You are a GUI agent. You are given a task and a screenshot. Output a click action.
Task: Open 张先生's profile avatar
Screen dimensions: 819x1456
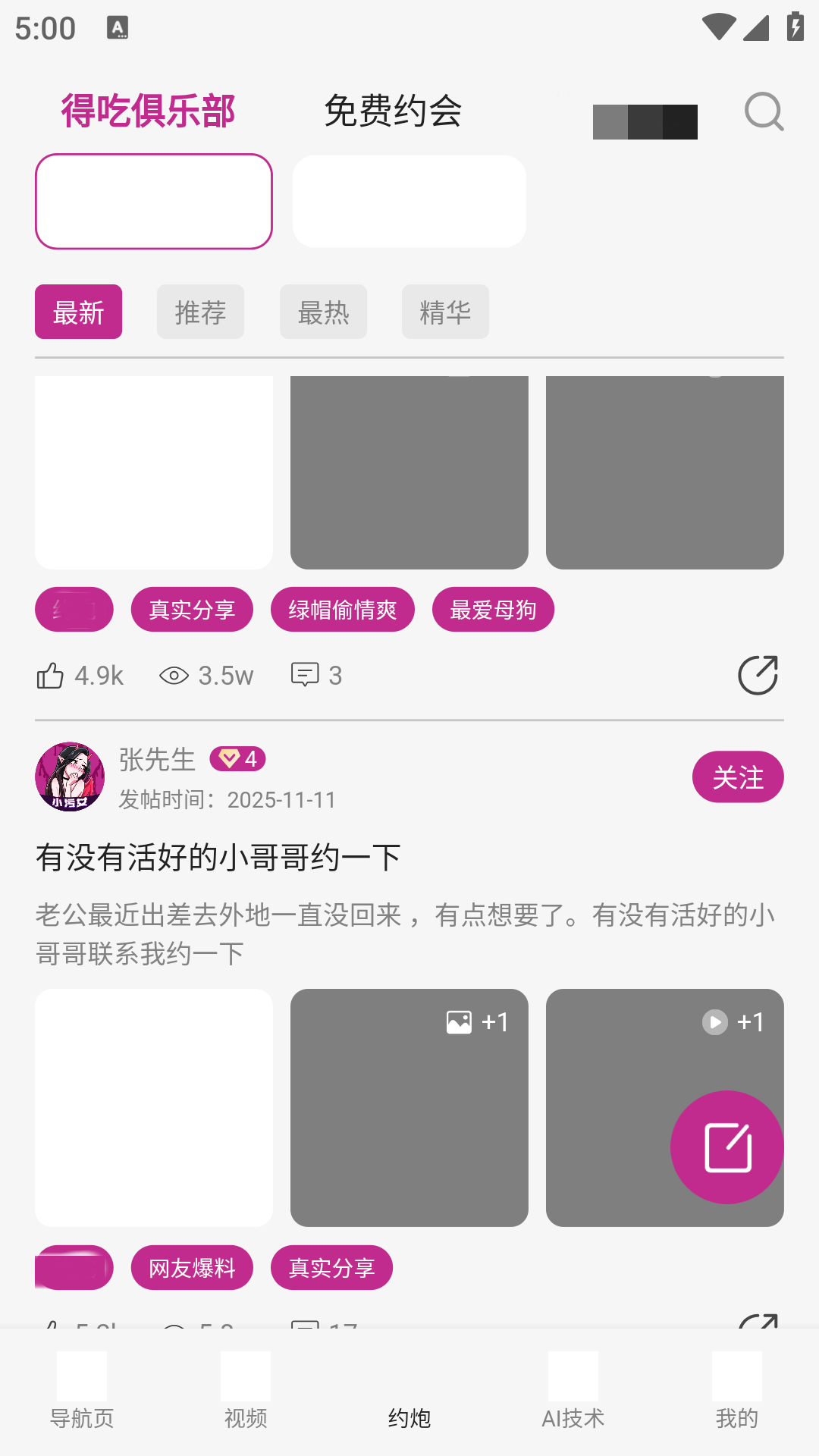[70, 777]
